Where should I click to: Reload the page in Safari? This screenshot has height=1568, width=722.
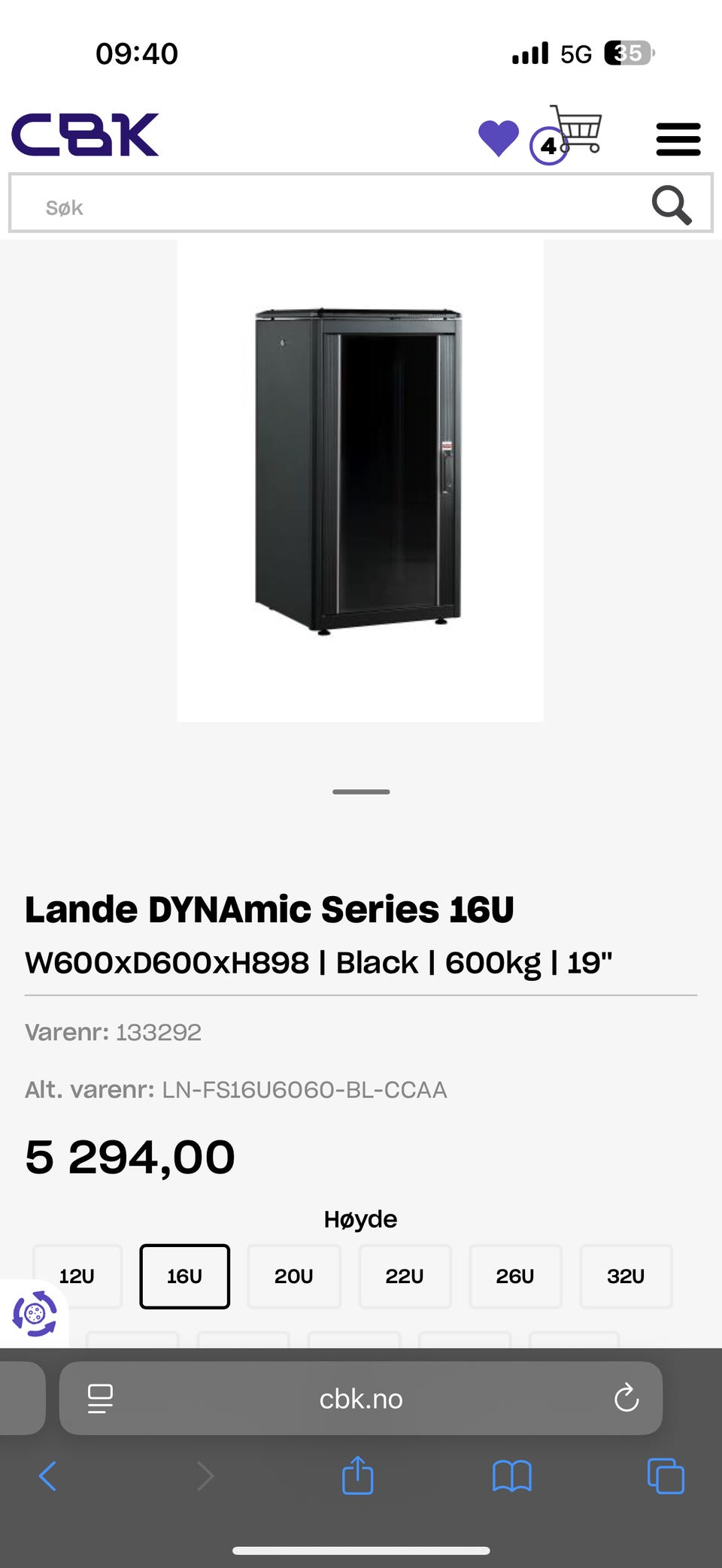pyautogui.click(x=626, y=1399)
